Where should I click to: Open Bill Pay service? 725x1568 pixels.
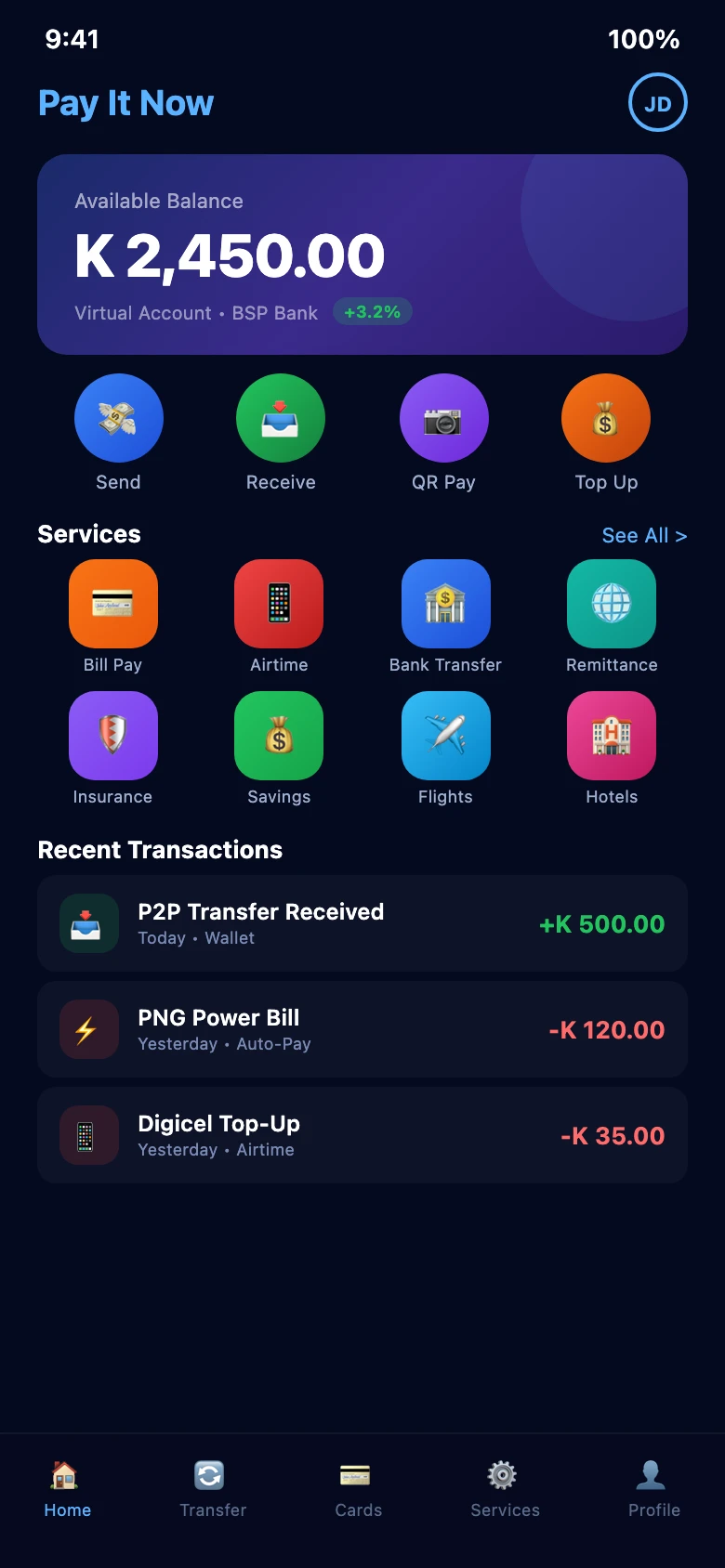pyautogui.click(x=113, y=605)
